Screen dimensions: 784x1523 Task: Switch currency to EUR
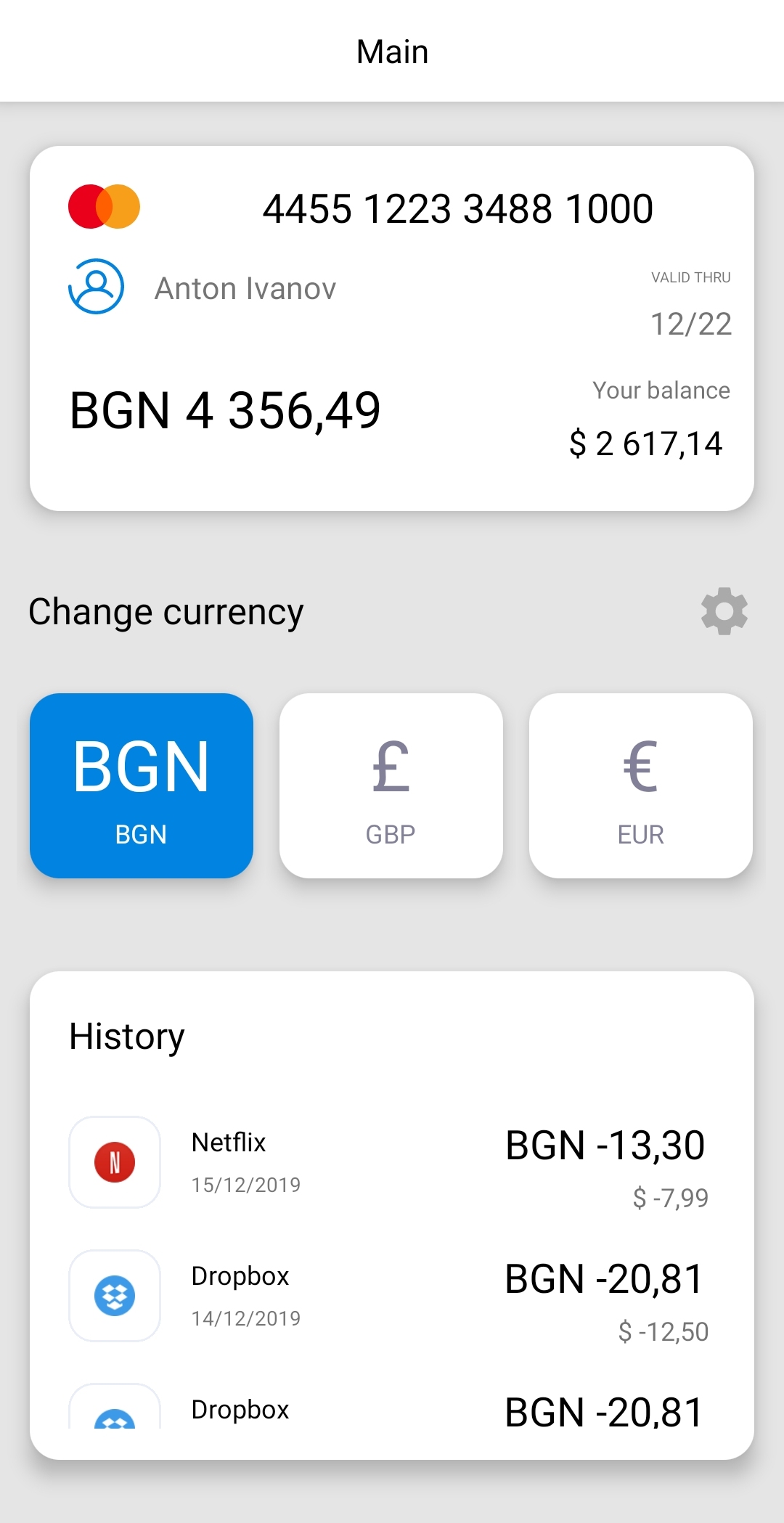pos(641,785)
